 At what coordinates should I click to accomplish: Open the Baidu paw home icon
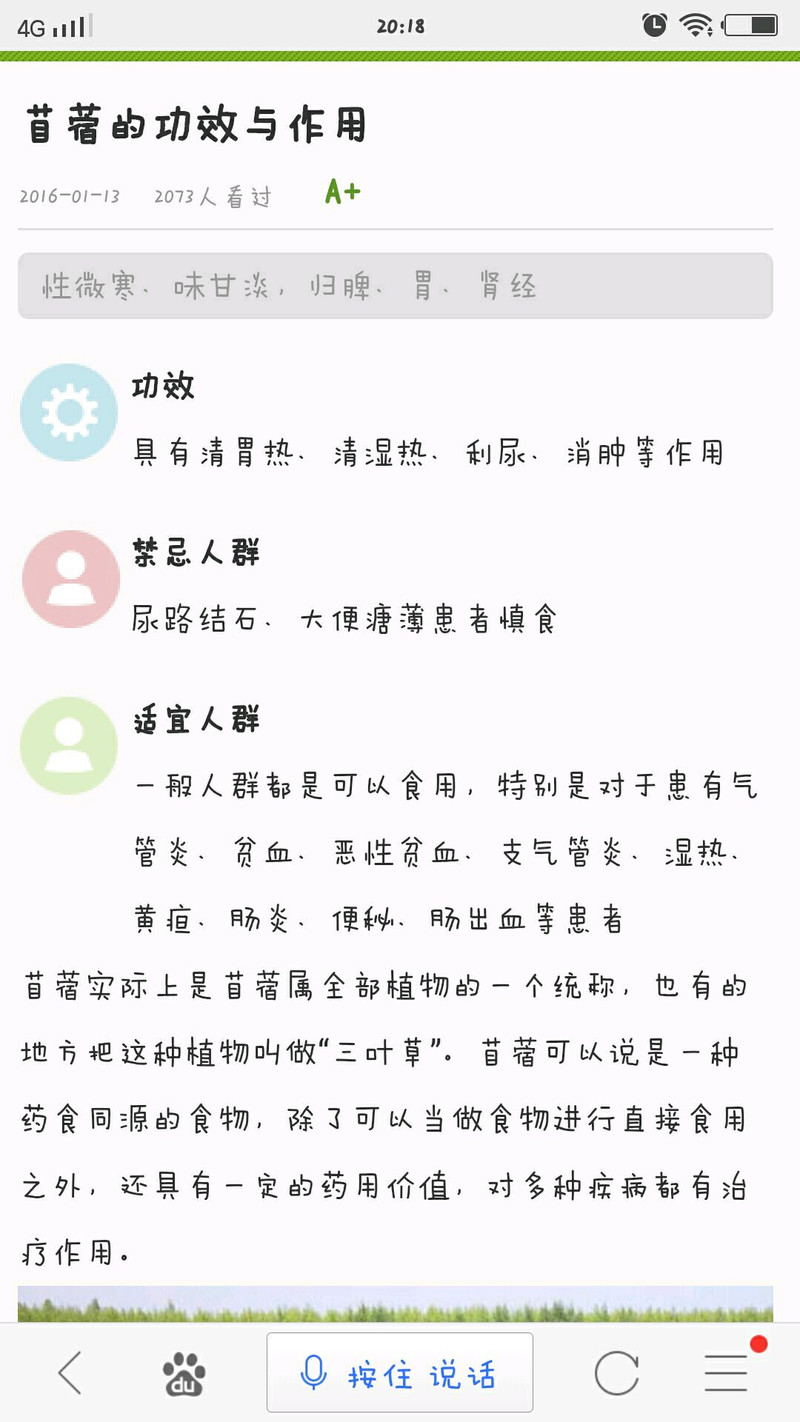[x=184, y=1373]
